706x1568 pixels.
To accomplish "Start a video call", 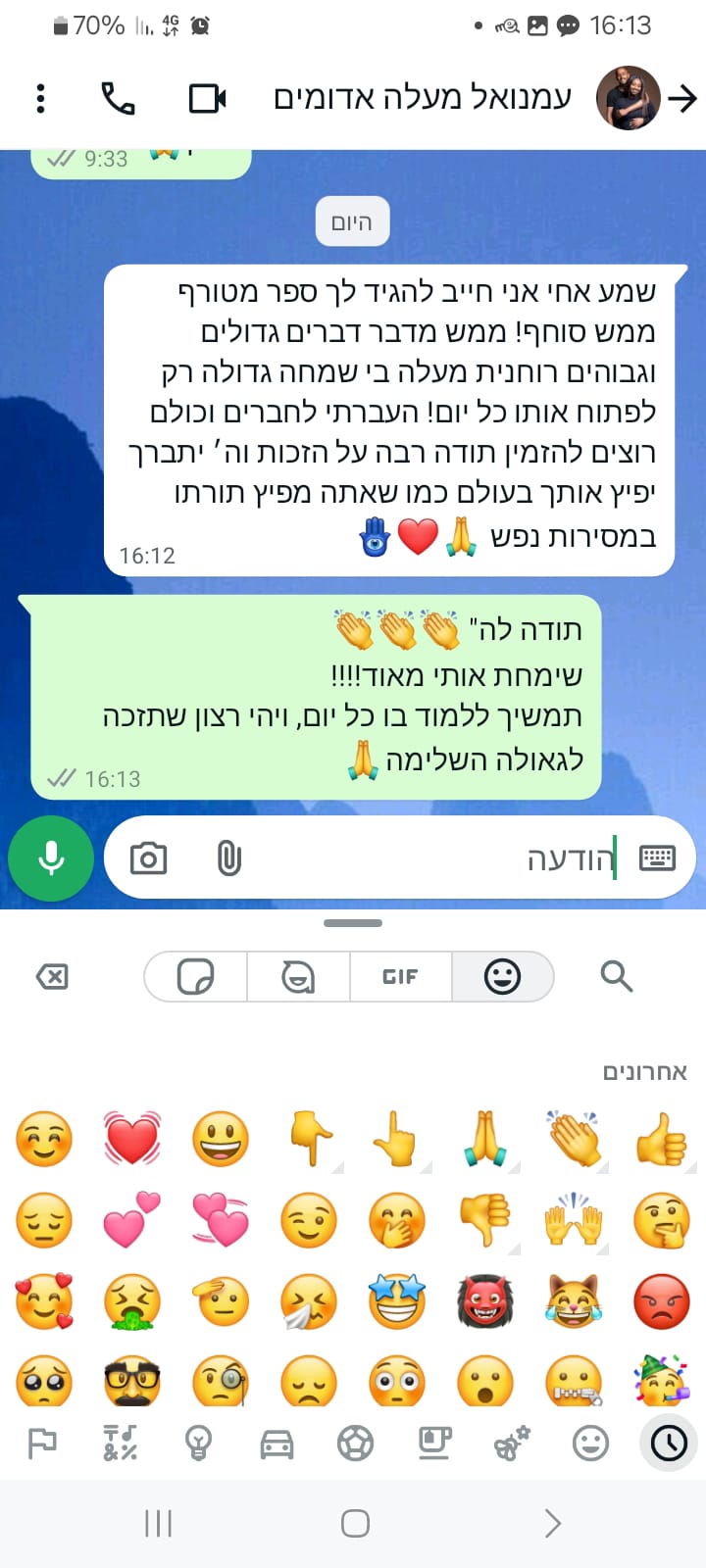I will (x=207, y=98).
